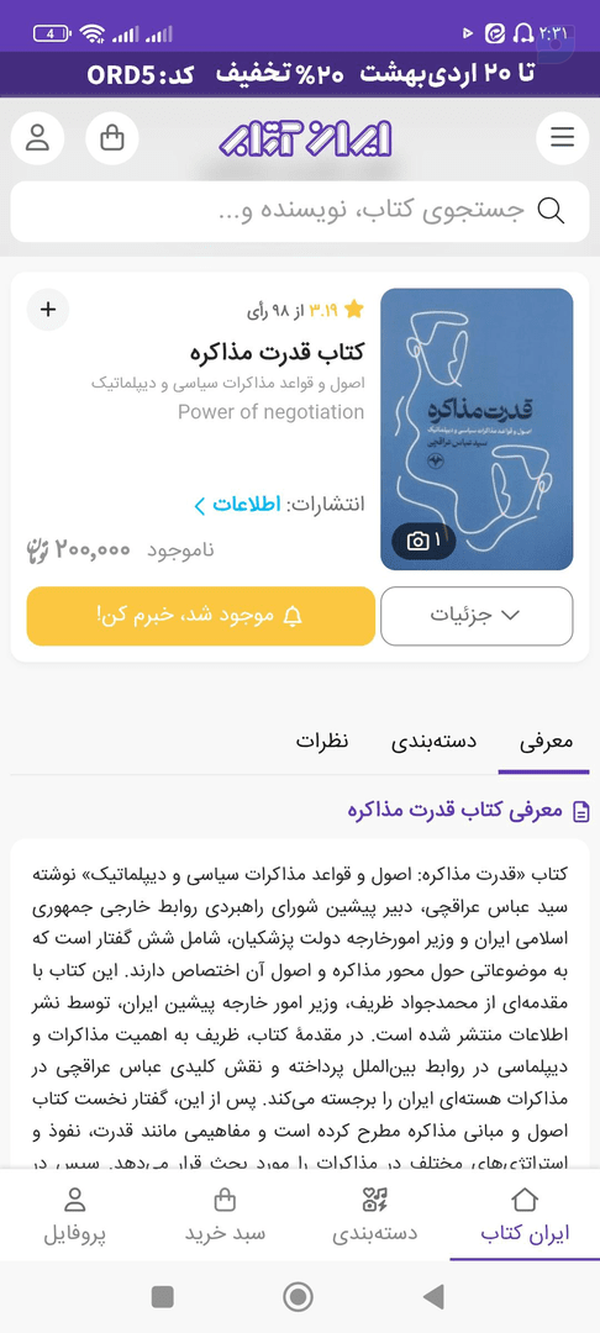Tap موجود شد، خبرم کن notify button

[x=201, y=616]
